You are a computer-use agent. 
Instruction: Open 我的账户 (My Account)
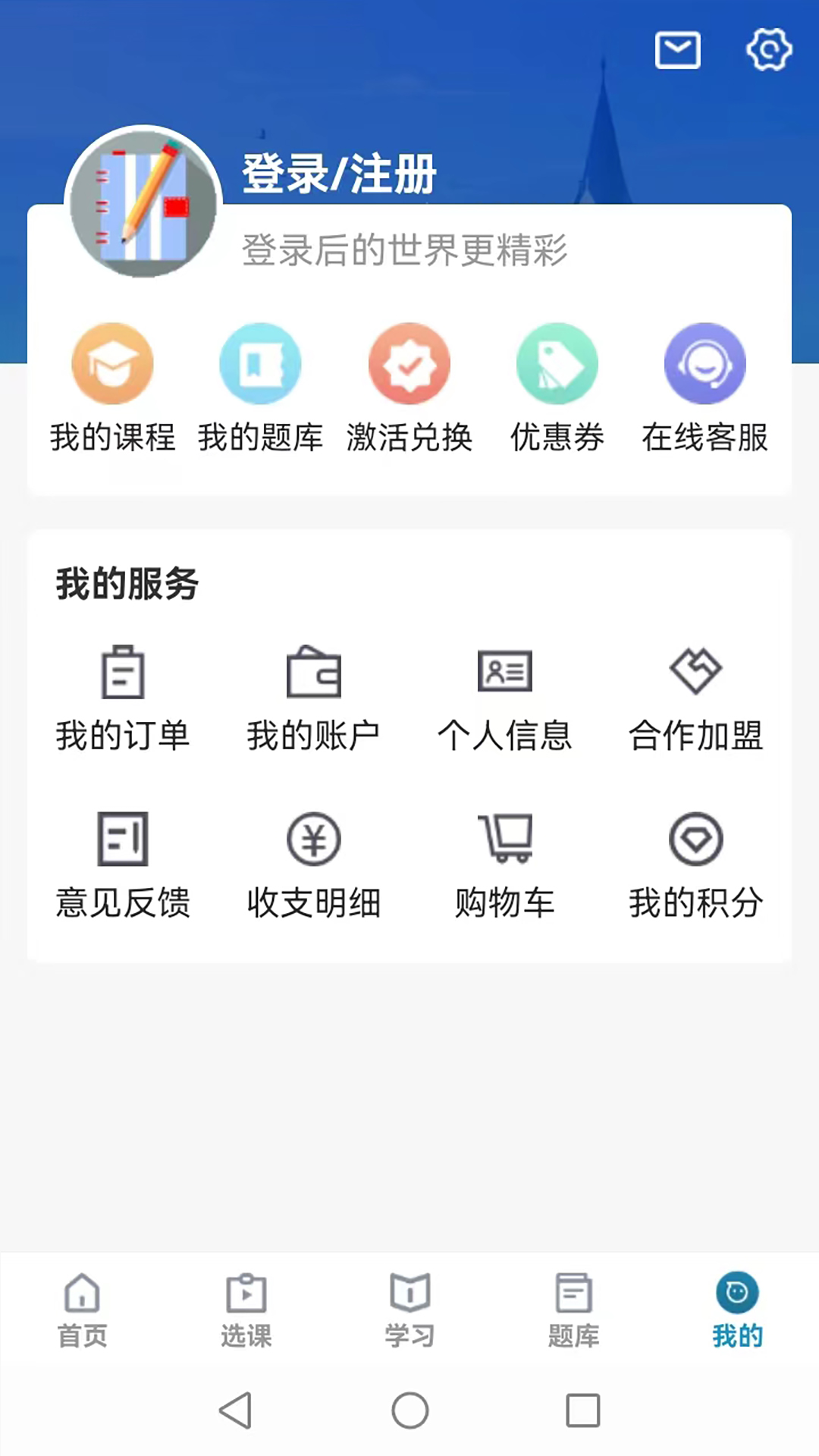313,698
